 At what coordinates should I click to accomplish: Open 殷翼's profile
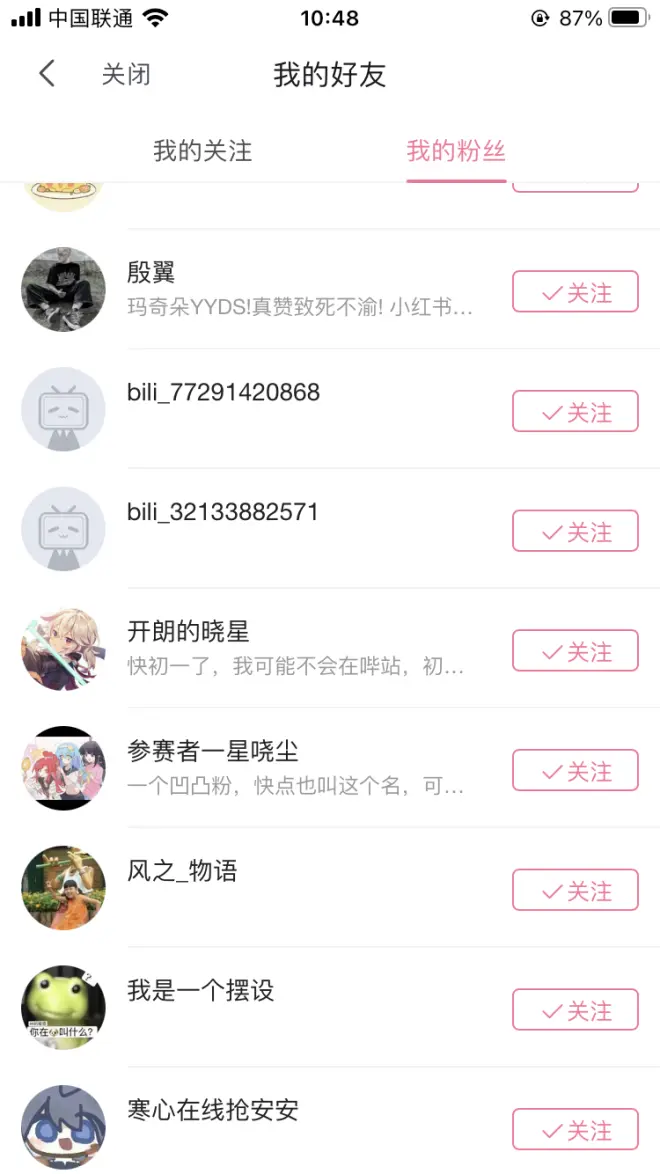coord(63,289)
